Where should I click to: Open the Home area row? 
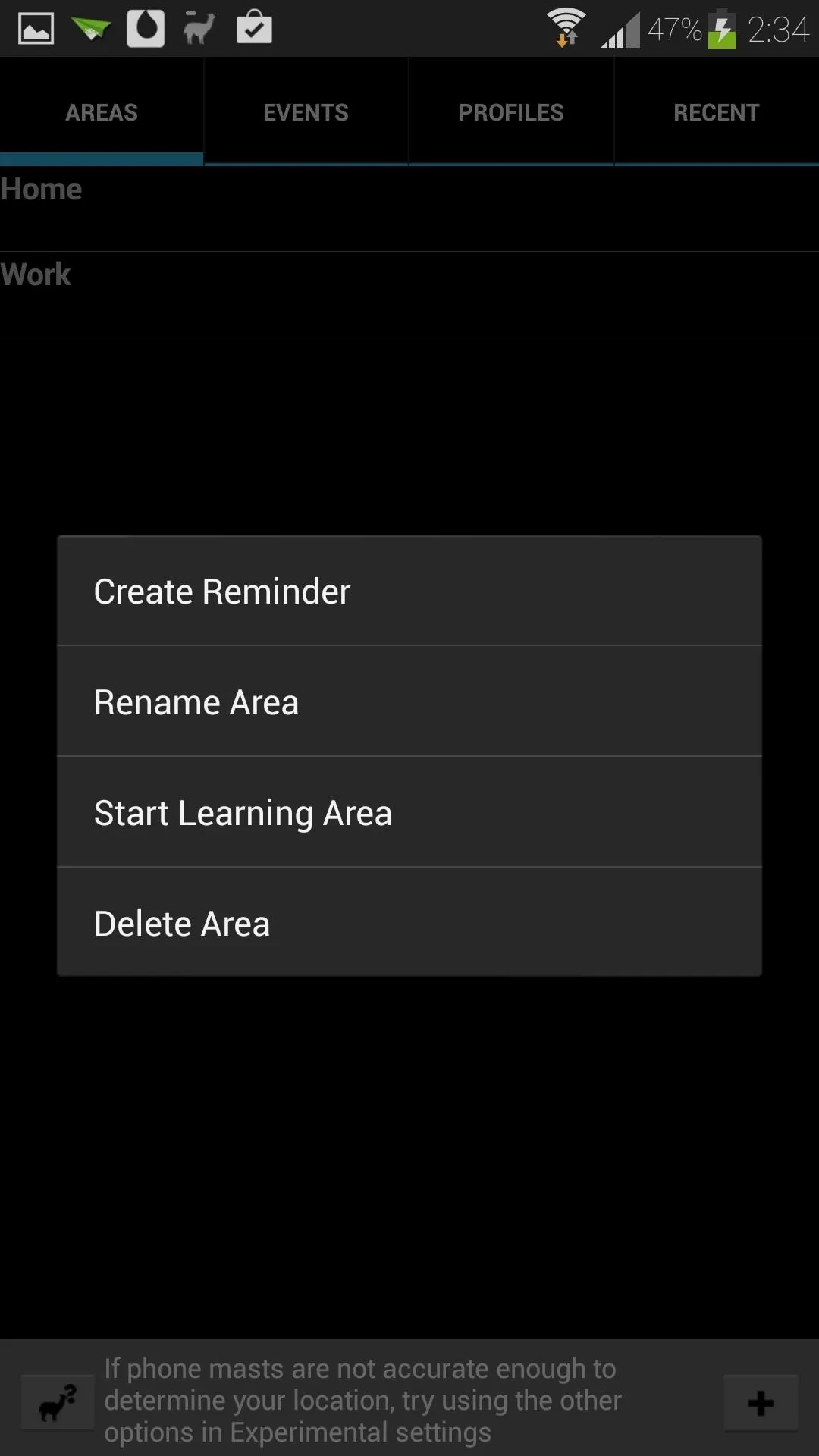(409, 209)
